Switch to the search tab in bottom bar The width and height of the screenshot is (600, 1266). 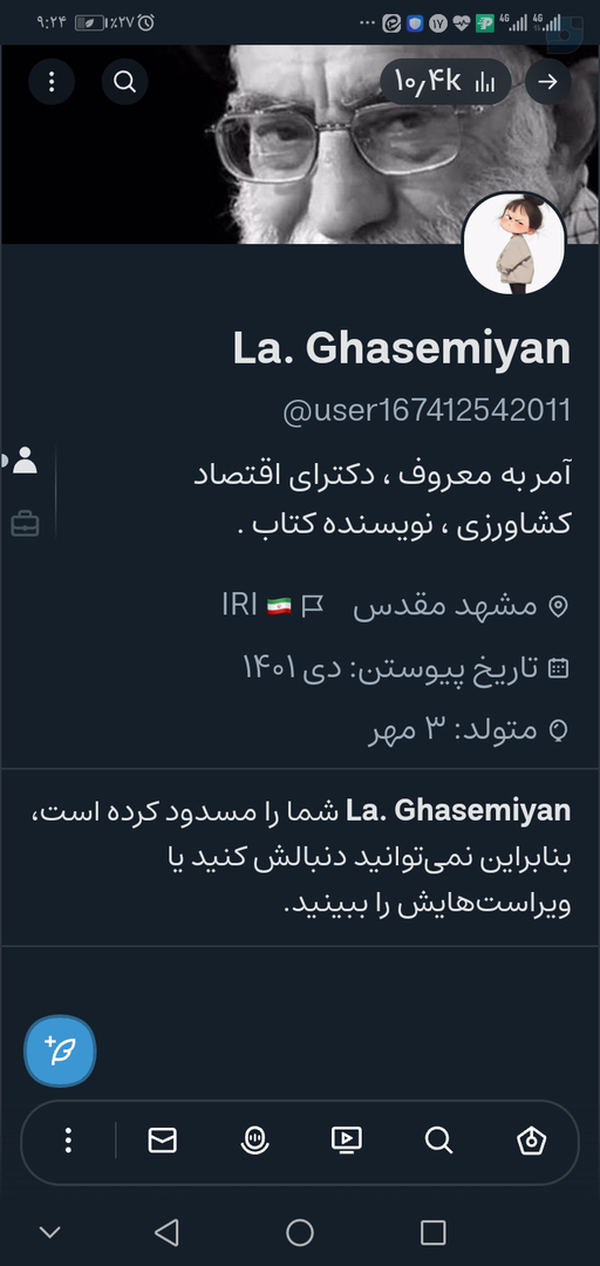tap(438, 1141)
